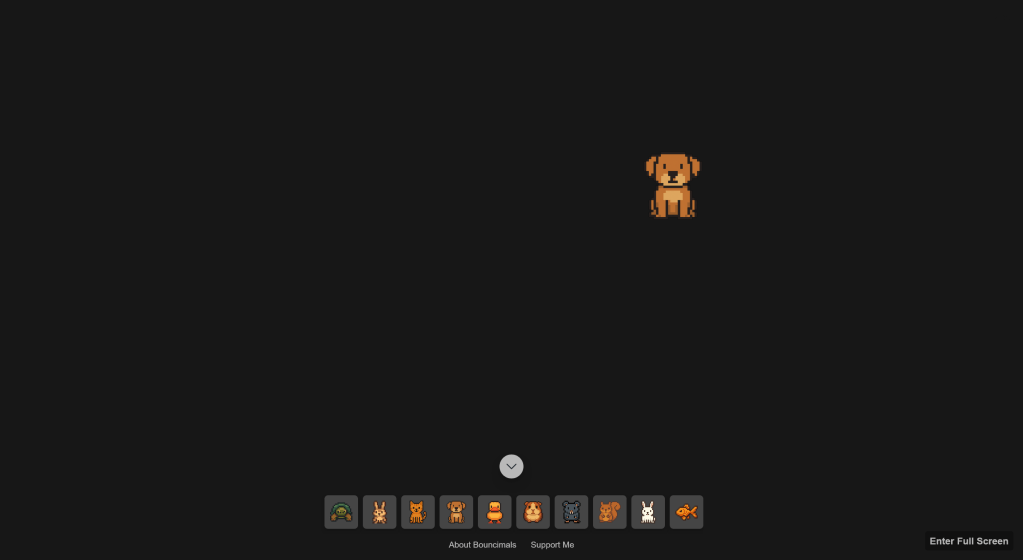1023x560 pixels.
Task: Pick the orange cat tile
Action: 418,512
